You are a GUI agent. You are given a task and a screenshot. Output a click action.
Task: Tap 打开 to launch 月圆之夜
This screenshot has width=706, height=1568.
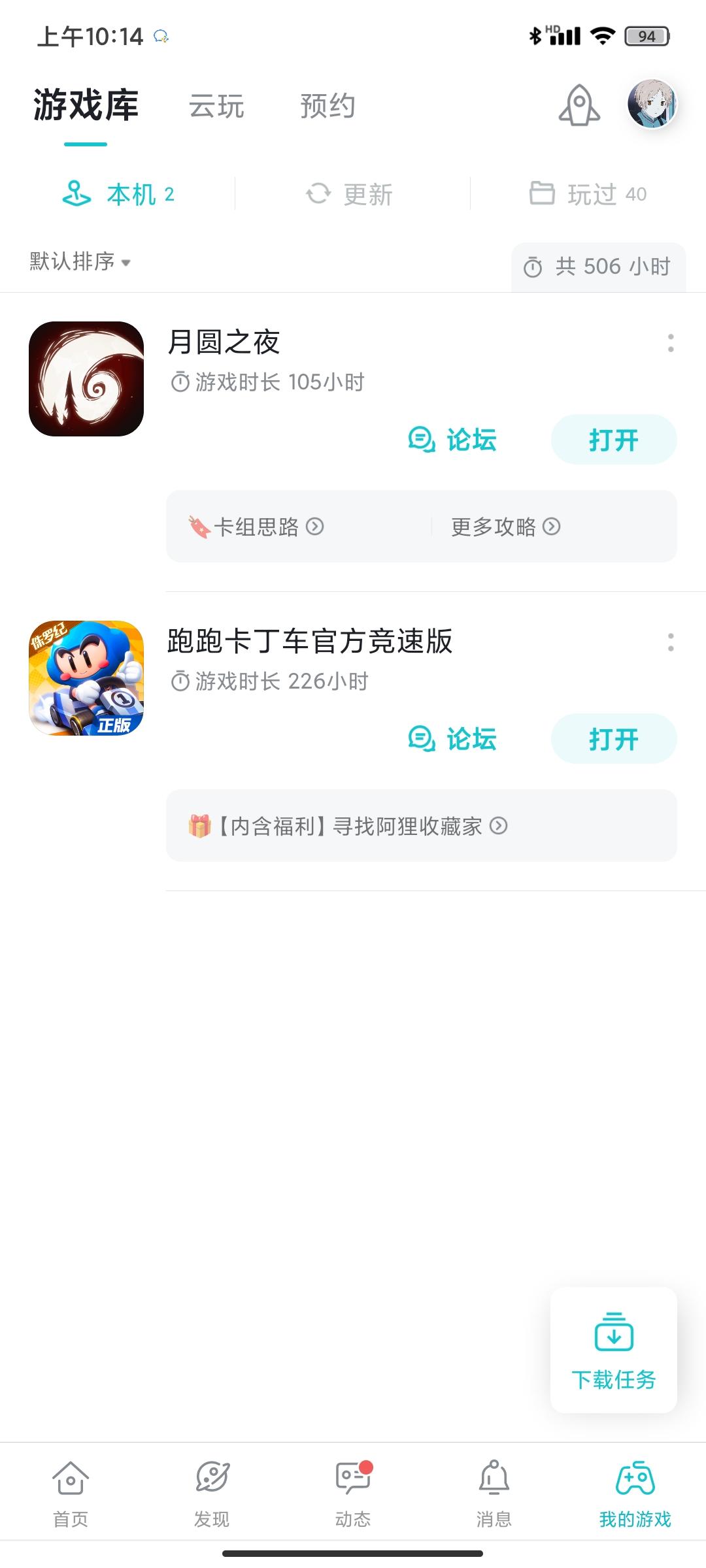[x=613, y=440]
